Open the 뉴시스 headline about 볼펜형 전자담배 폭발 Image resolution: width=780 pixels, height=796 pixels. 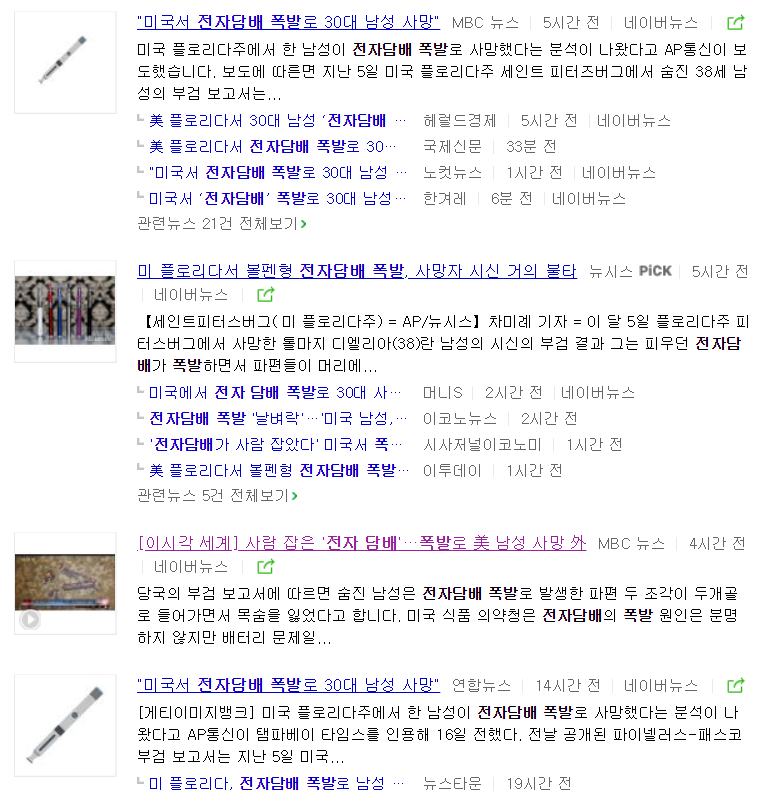tap(356, 270)
